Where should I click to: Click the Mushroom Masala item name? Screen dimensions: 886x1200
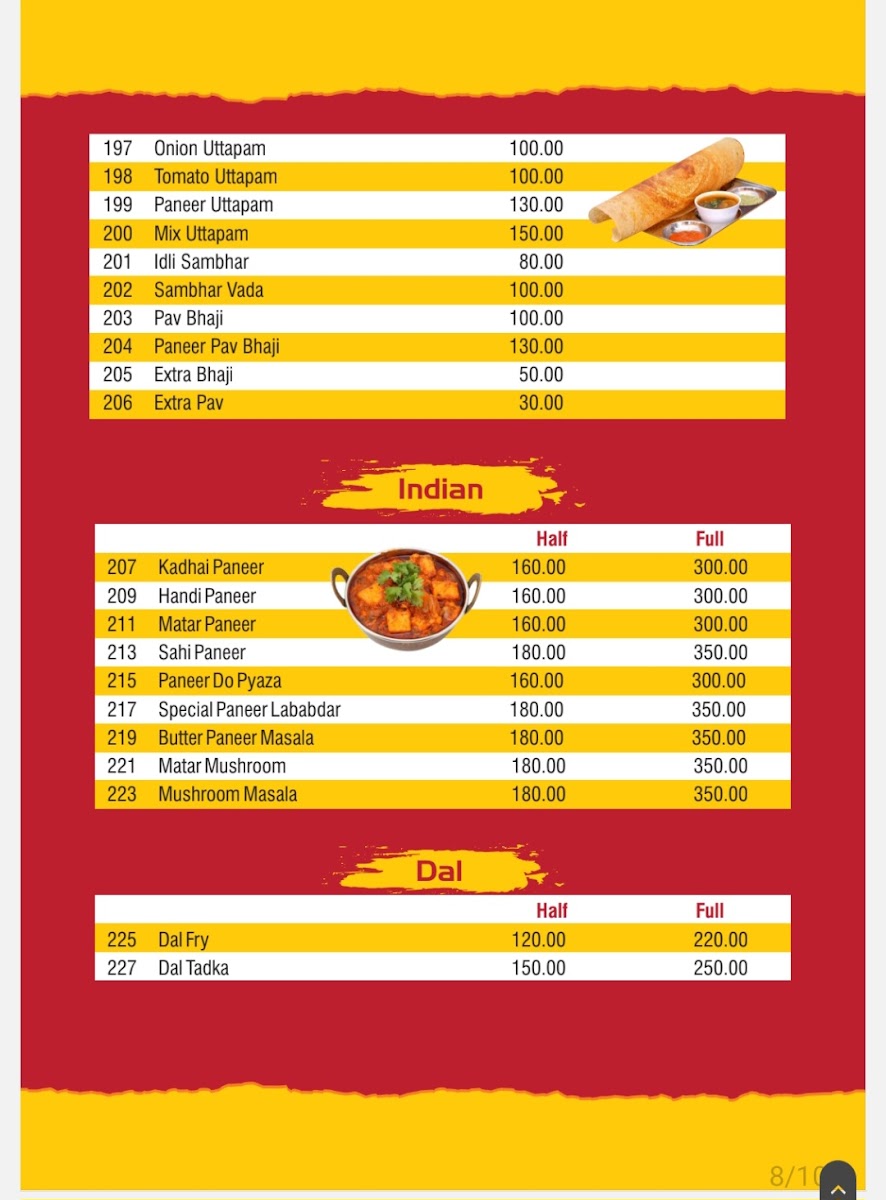[226, 794]
